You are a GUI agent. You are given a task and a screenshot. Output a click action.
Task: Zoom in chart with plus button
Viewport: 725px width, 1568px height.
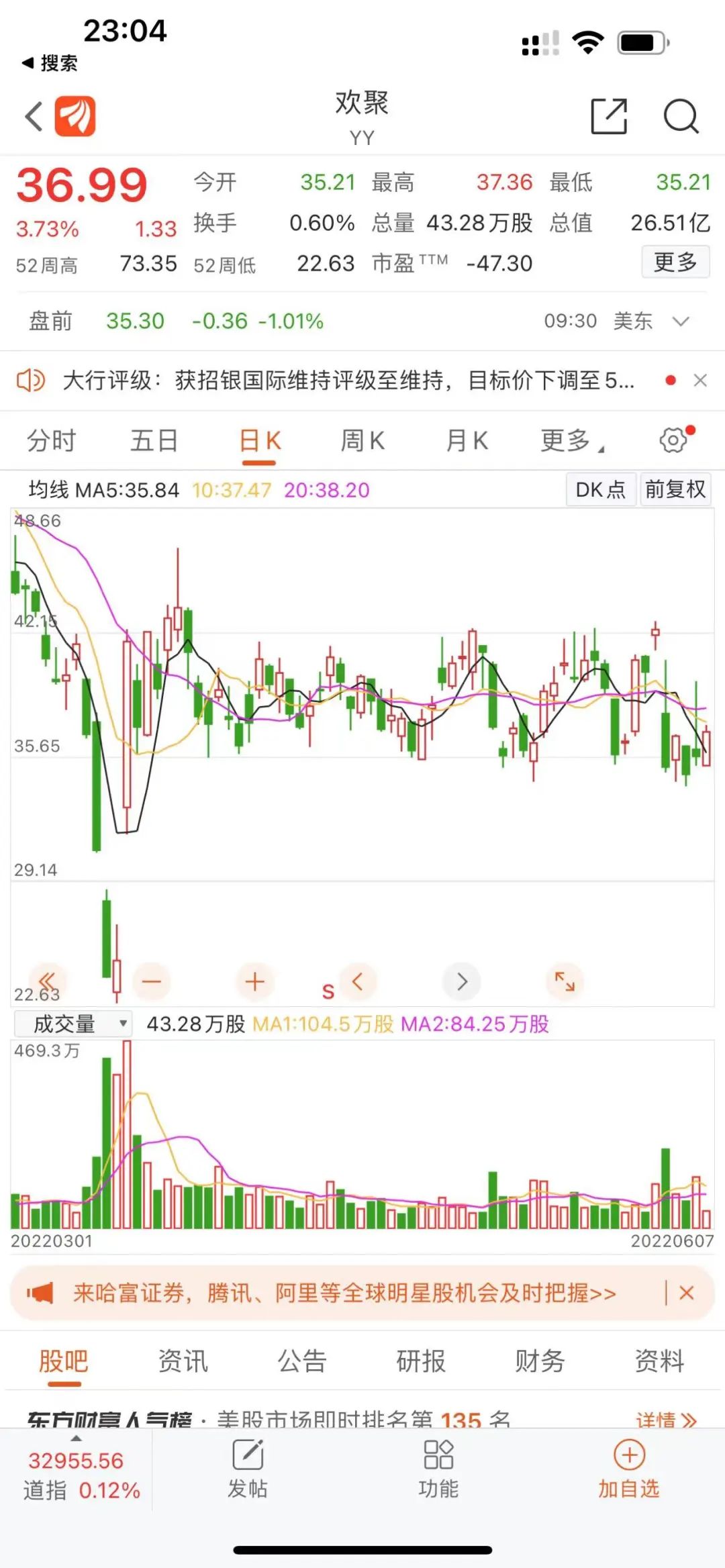(x=255, y=982)
